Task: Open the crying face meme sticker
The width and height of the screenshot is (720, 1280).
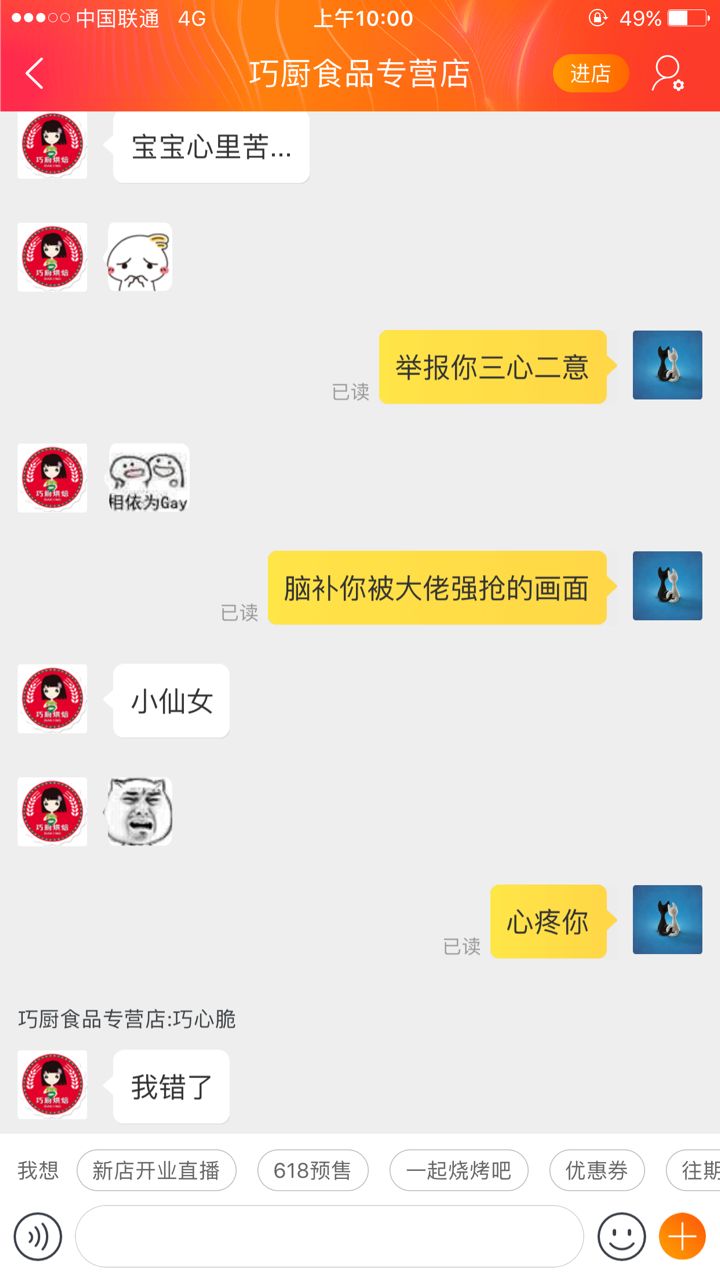Action: 139,811
